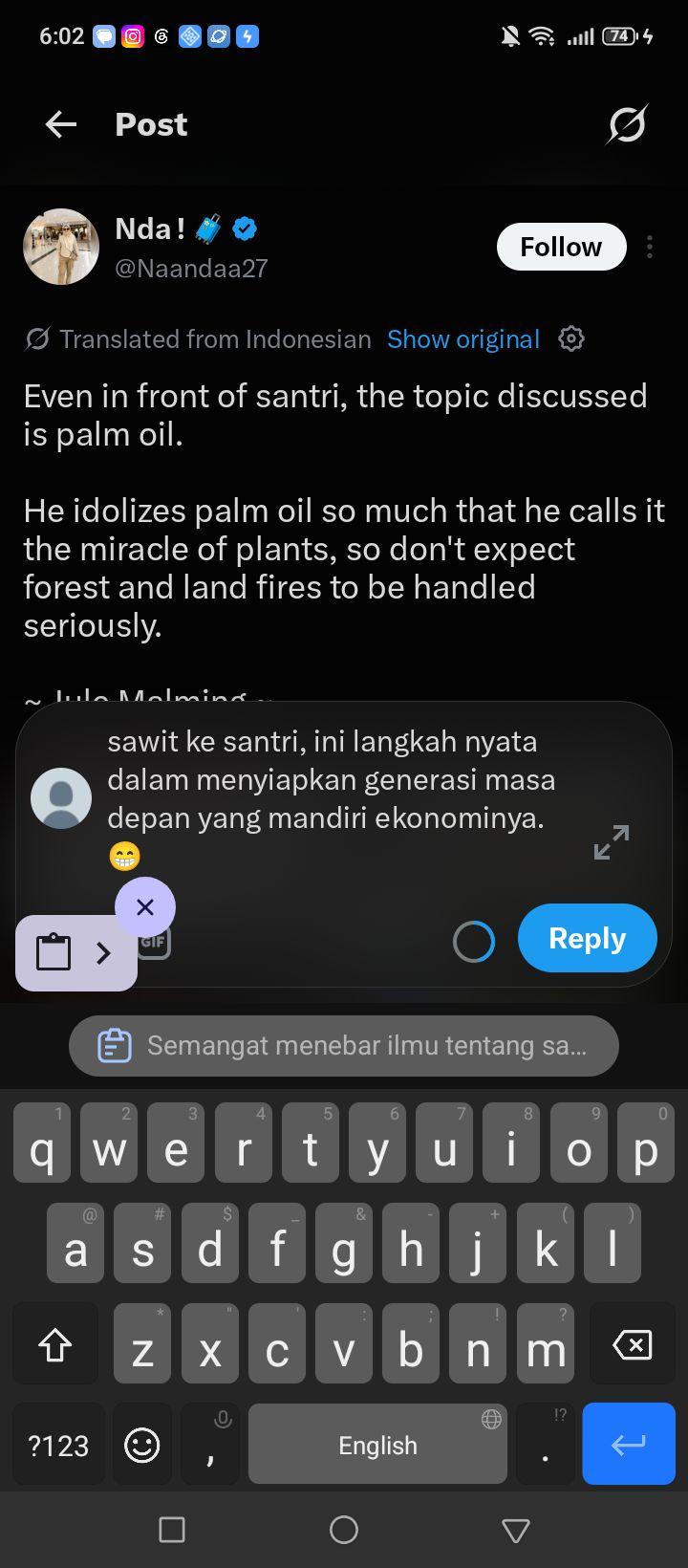Expand the reply composer to full screen
The height and width of the screenshot is (1568, 688).
click(x=612, y=842)
